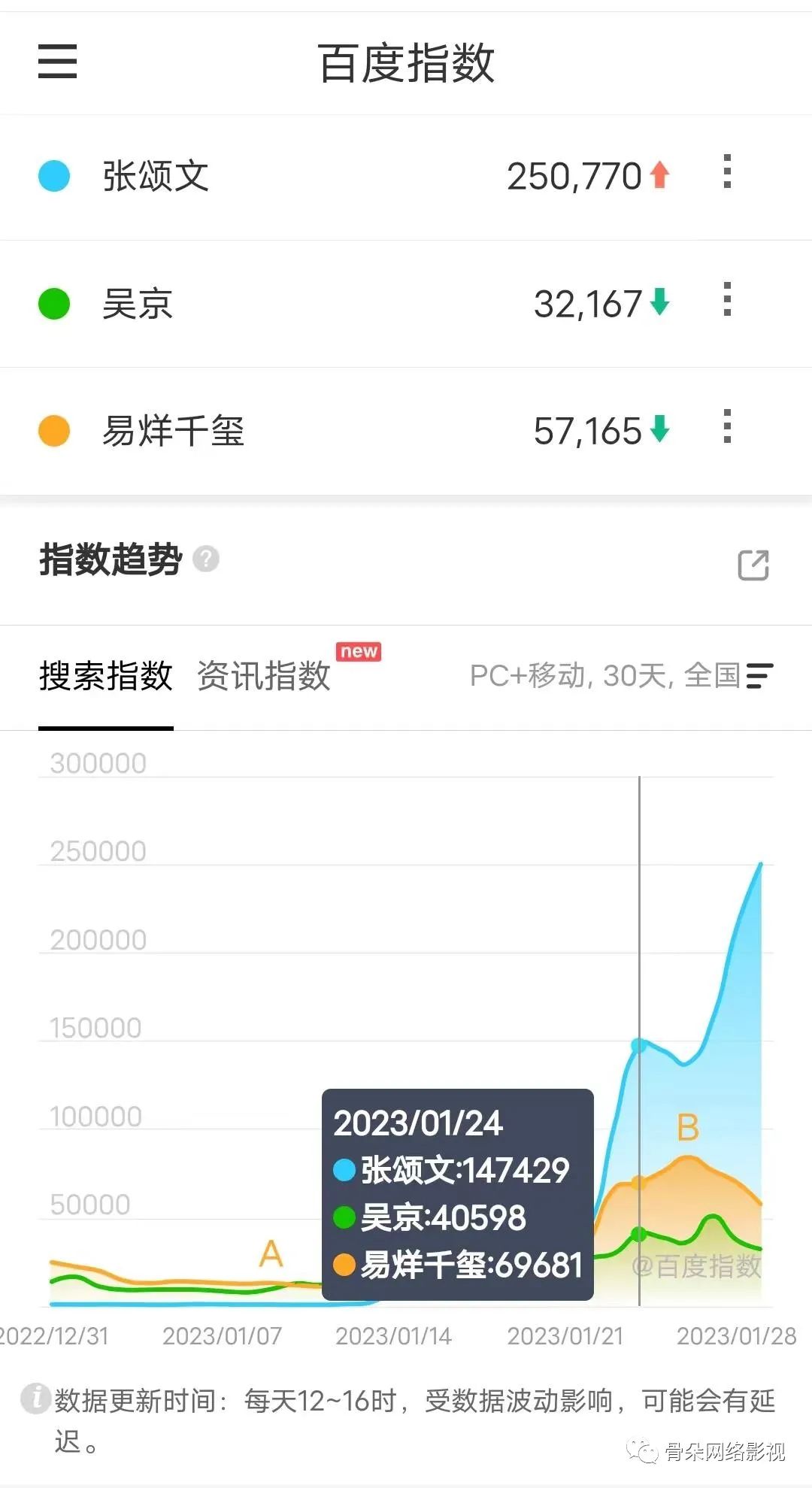Switch to the 资讯指数 tab
Image resolution: width=812 pixels, height=1488 pixels.
coord(264,675)
